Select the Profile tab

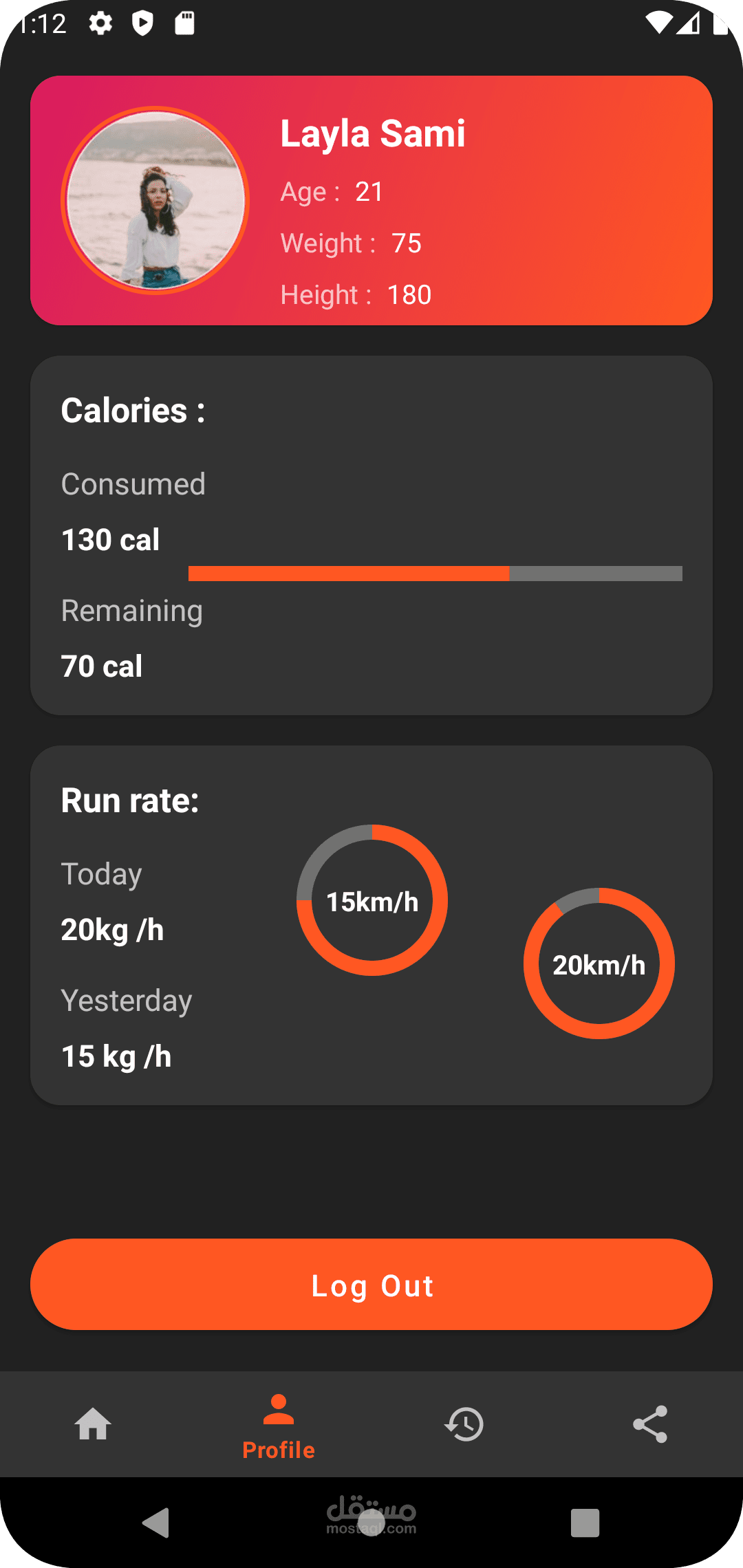pyautogui.click(x=279, y=1426)
